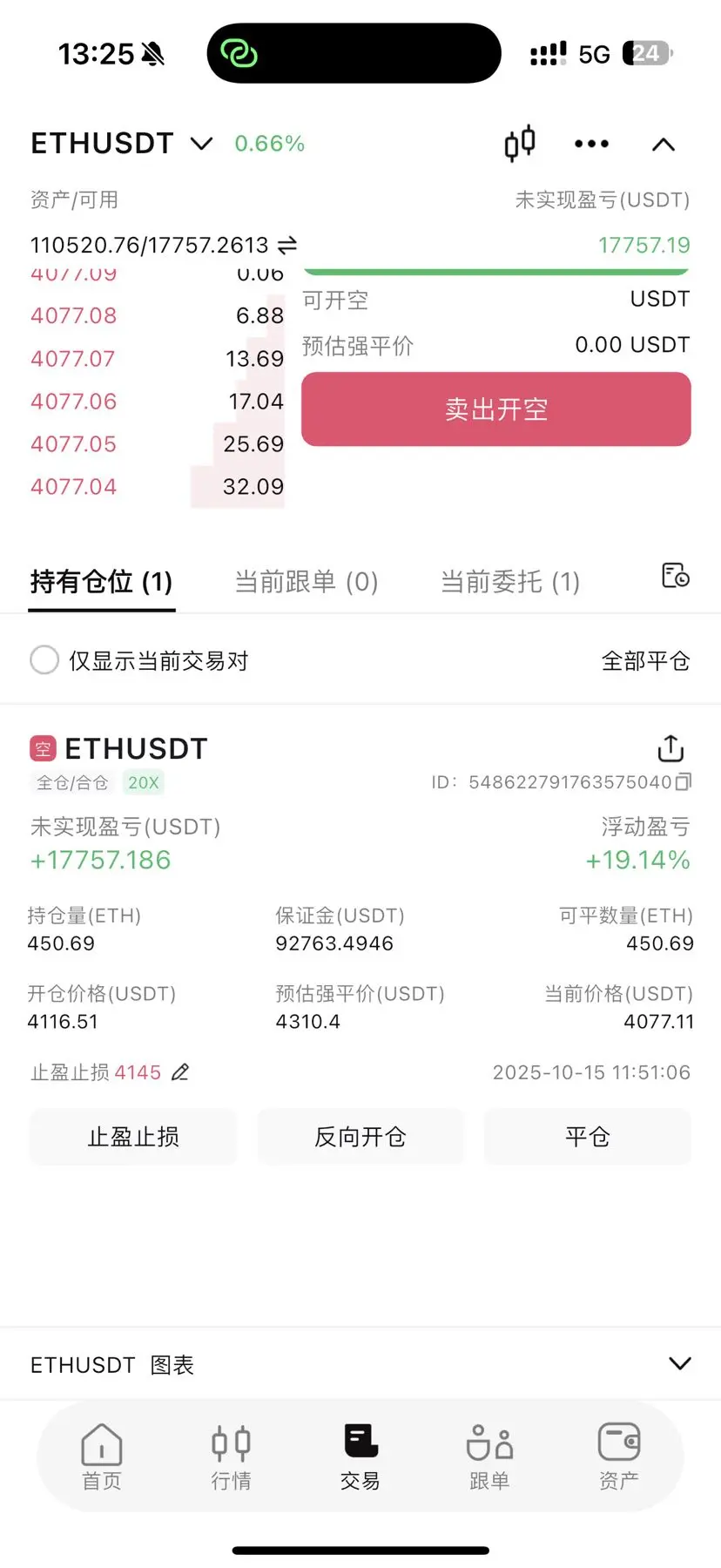Switch to the 当前跟单 (0) tab
721x1568 pixels.
(x=307, y=581)
